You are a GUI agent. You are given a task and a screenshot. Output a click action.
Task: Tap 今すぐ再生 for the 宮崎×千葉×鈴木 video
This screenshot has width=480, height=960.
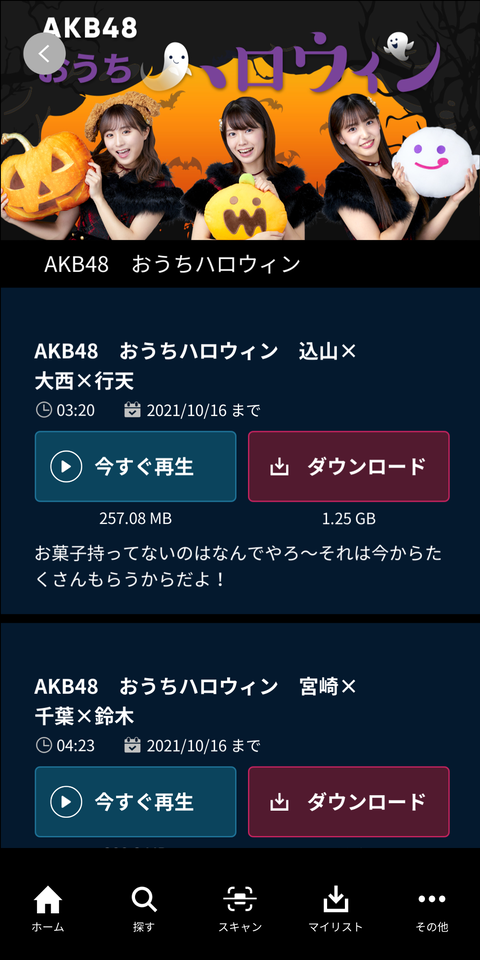click(x=135, y=801)
